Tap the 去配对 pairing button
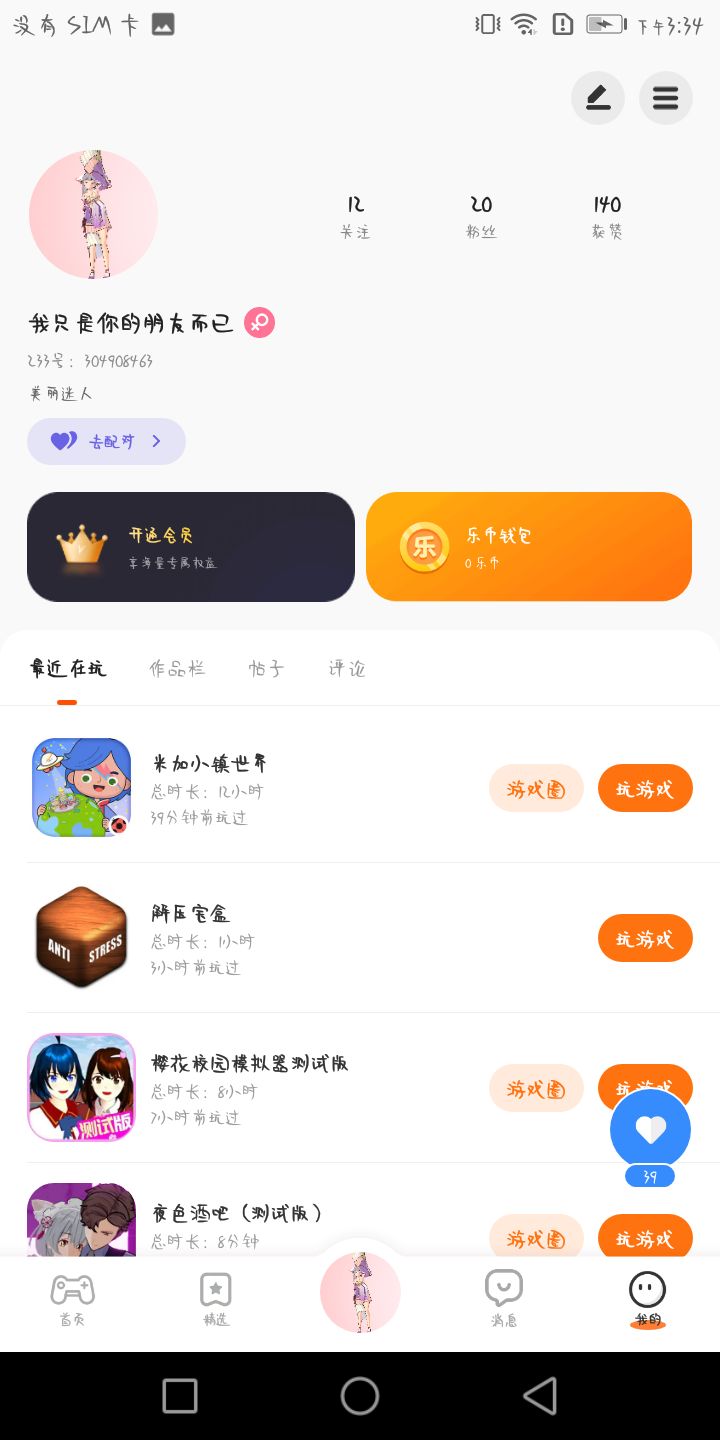Screen dimensions: 720x1440 [106, 441]
